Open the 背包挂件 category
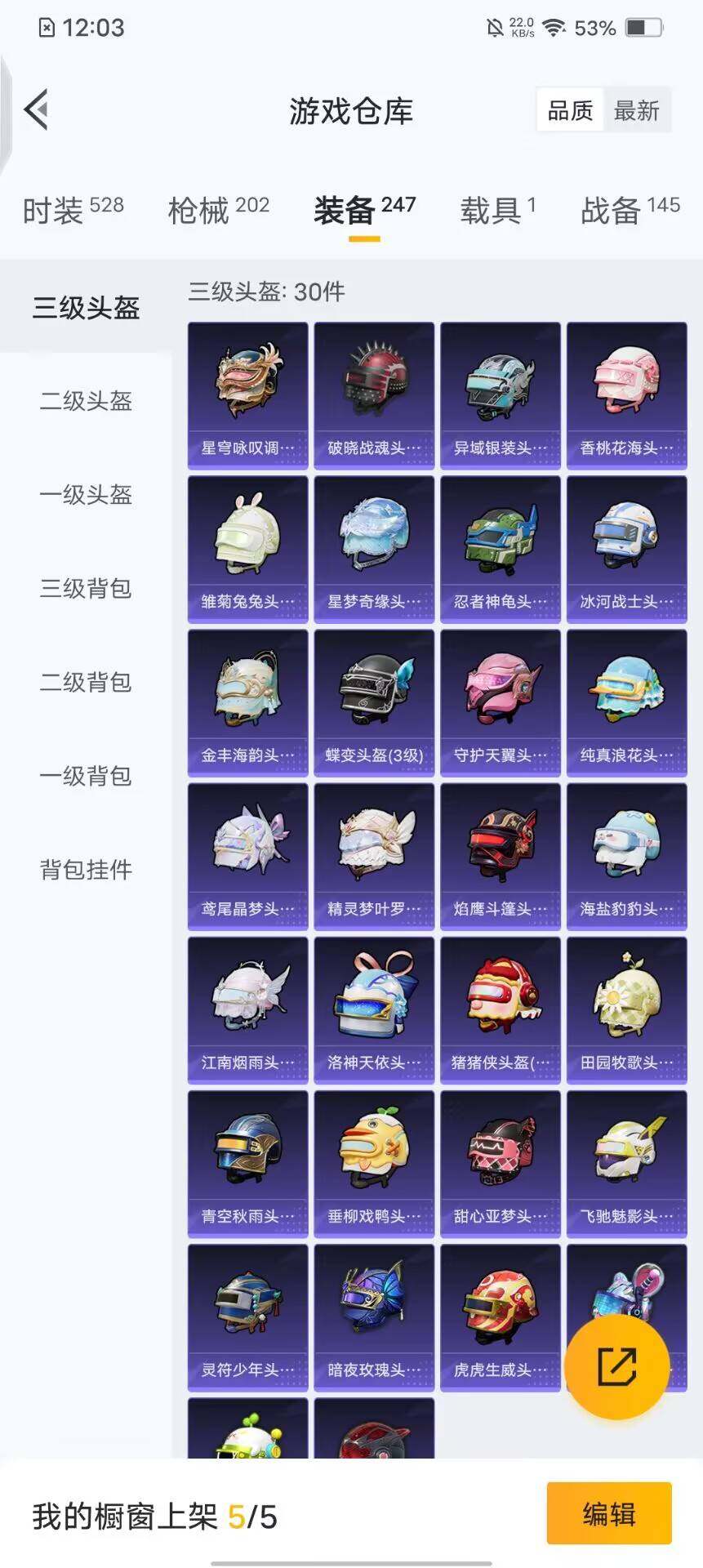 click(x=84, y=871)
